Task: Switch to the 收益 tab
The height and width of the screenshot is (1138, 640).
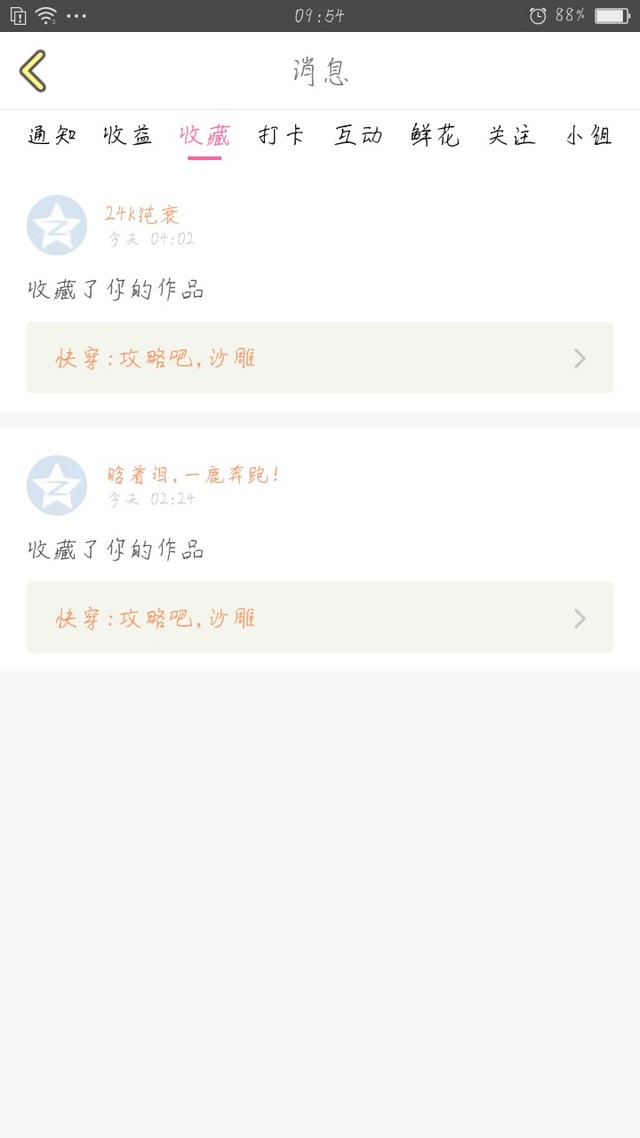Action: pyautogui.click(x=128, y=136)
